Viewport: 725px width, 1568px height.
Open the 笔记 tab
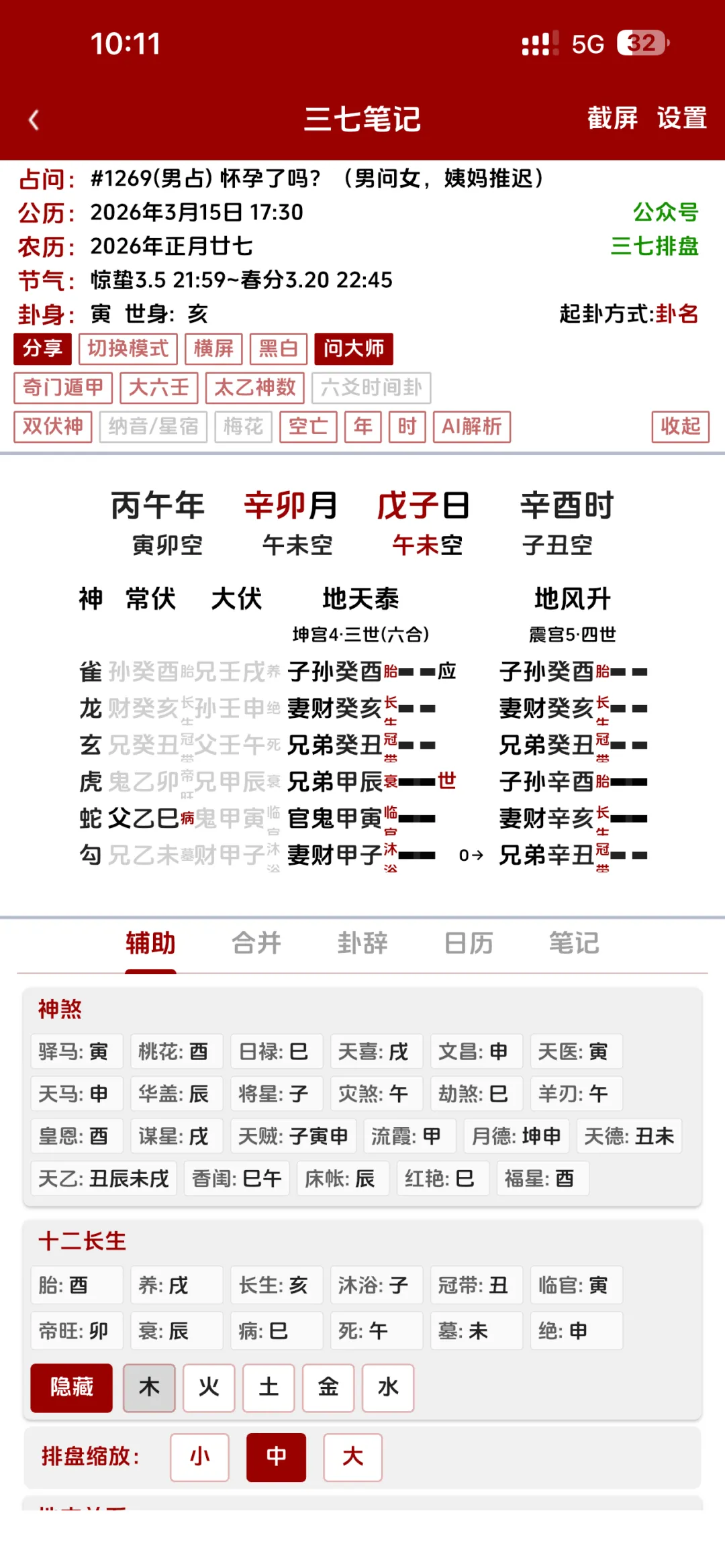(x=574, y=943)
